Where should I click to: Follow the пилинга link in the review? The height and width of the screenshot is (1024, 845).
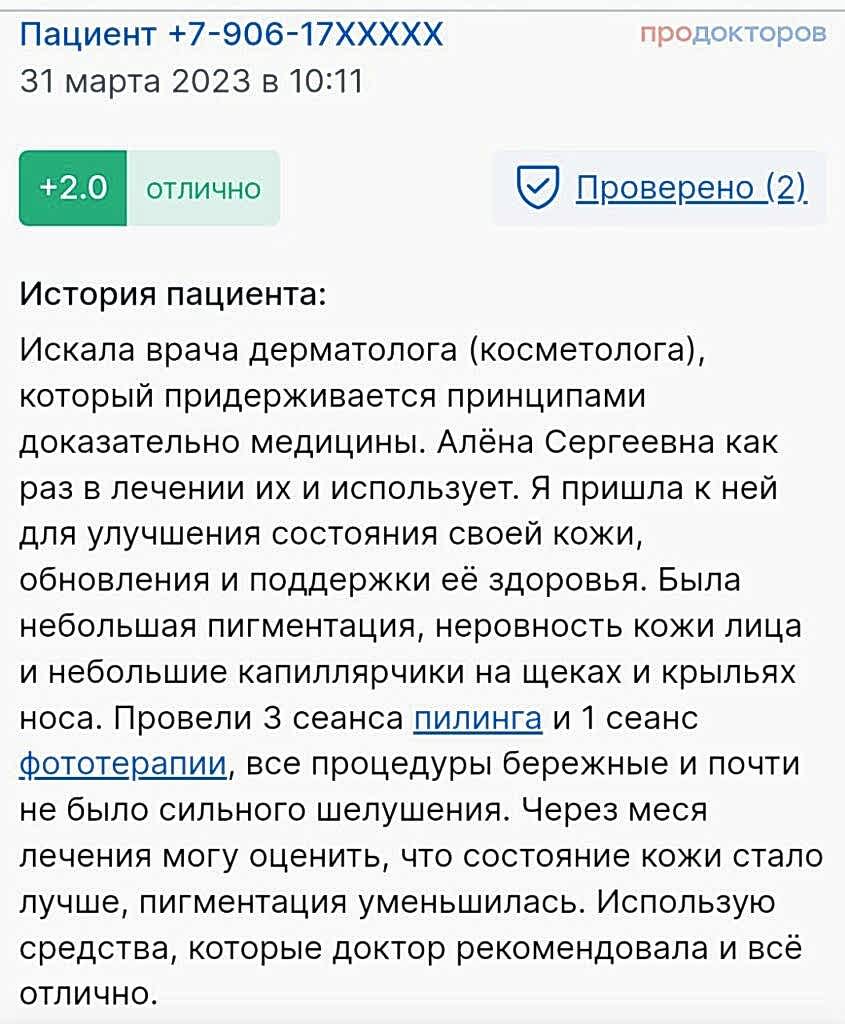point(477,718)
